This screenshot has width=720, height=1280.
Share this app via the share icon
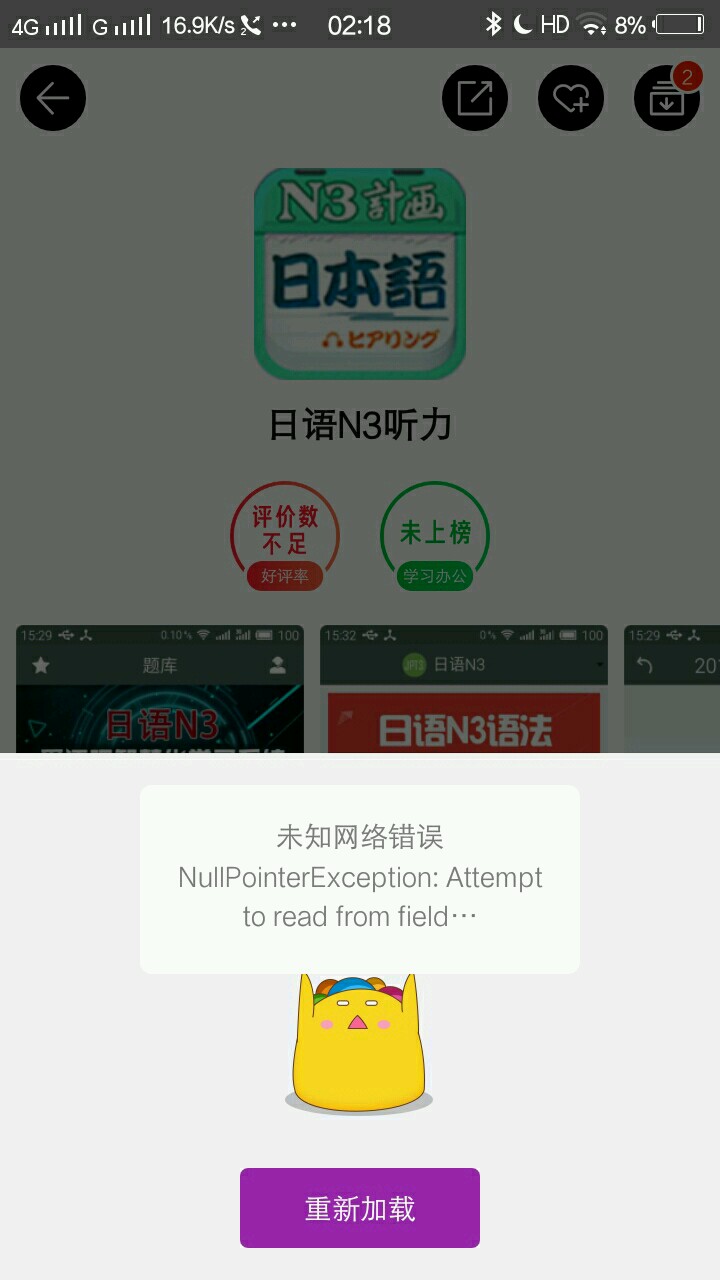point(475,98)
